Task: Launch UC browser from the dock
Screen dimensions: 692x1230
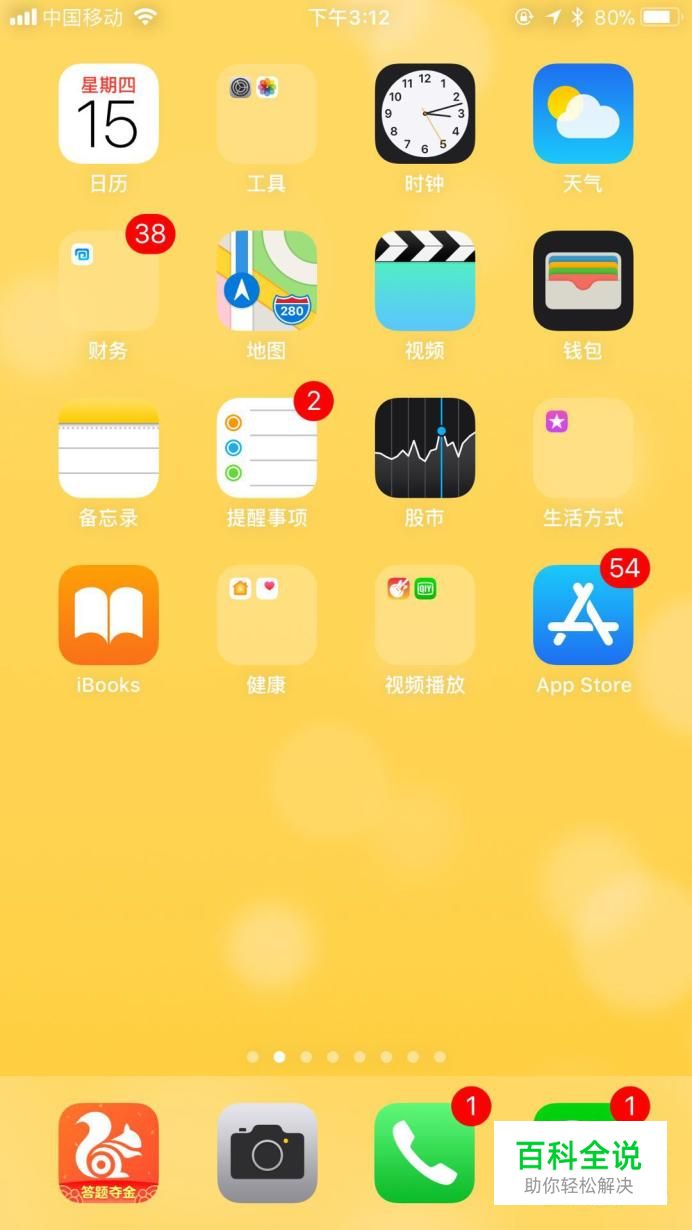Action: pos(108,1153)
